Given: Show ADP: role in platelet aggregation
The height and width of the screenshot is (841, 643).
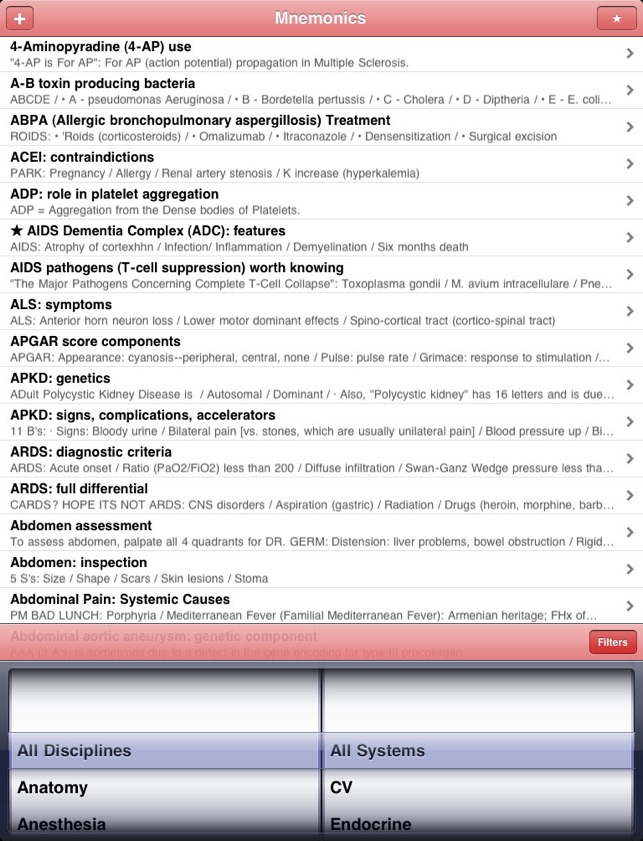Looking at the screenshot, I should click(310, 202).
